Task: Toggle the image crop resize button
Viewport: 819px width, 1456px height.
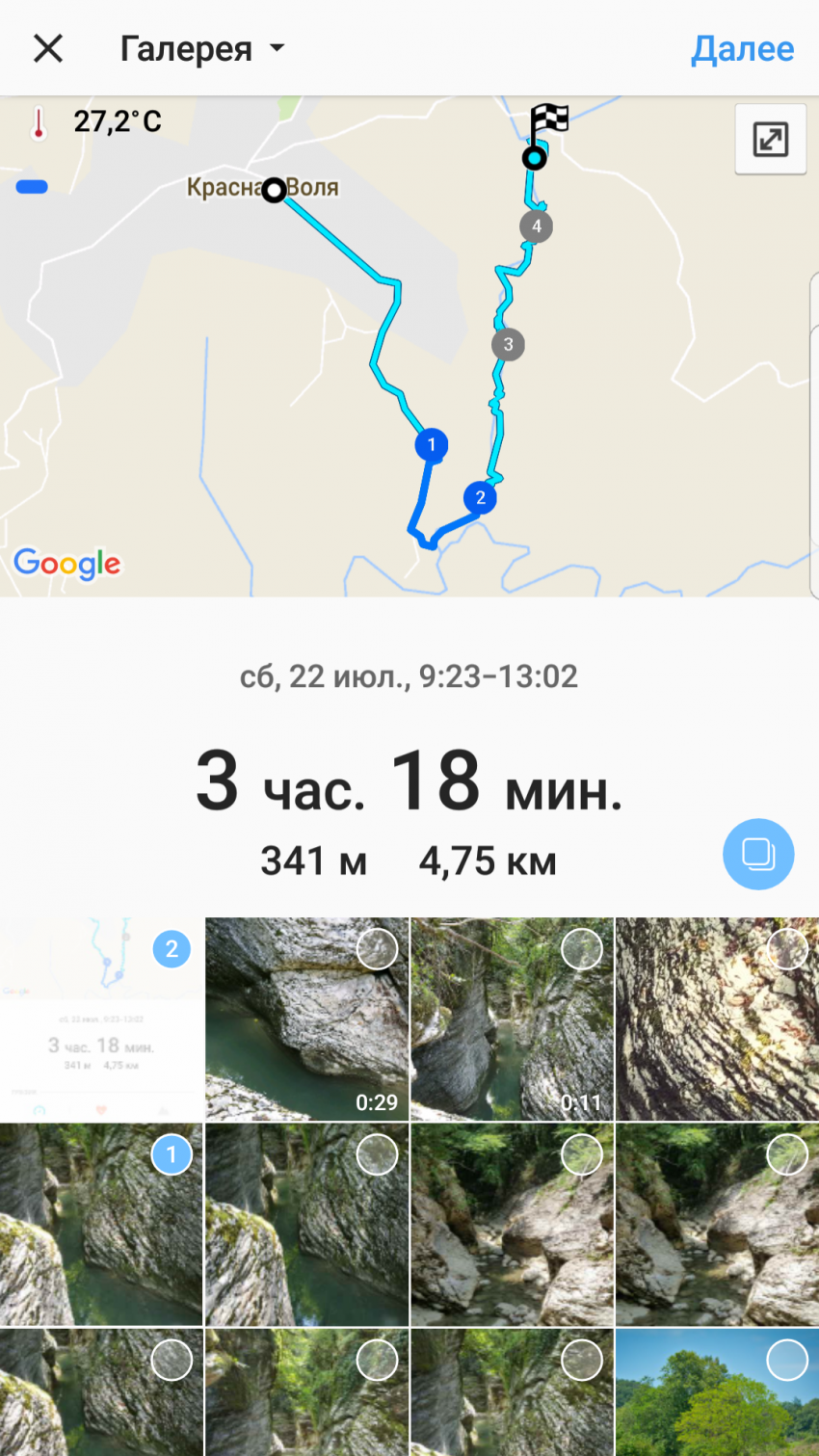Action: pos(770,140)
